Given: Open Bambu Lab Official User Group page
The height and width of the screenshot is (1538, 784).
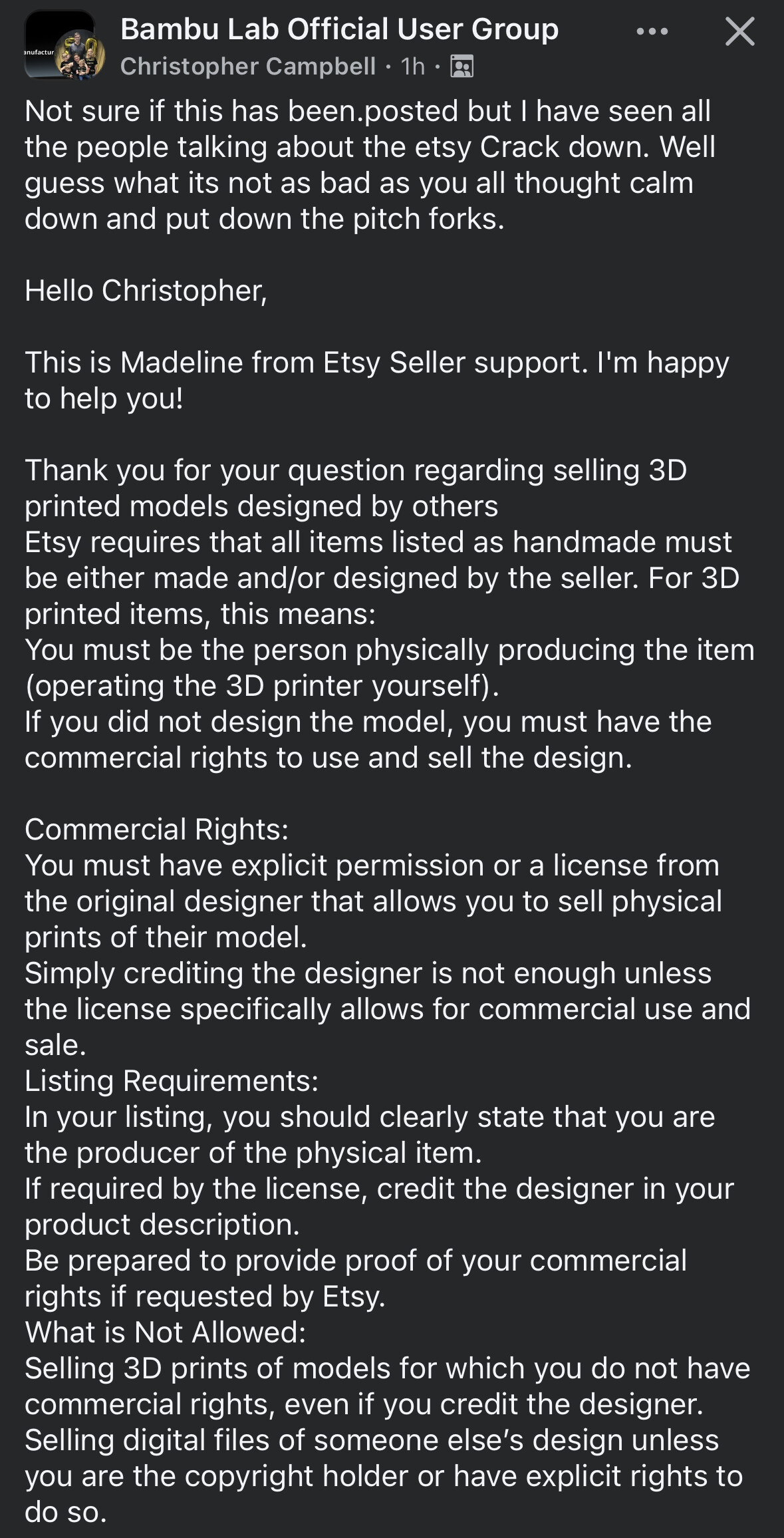Looking at the screenshot, I should click(339, 29).
